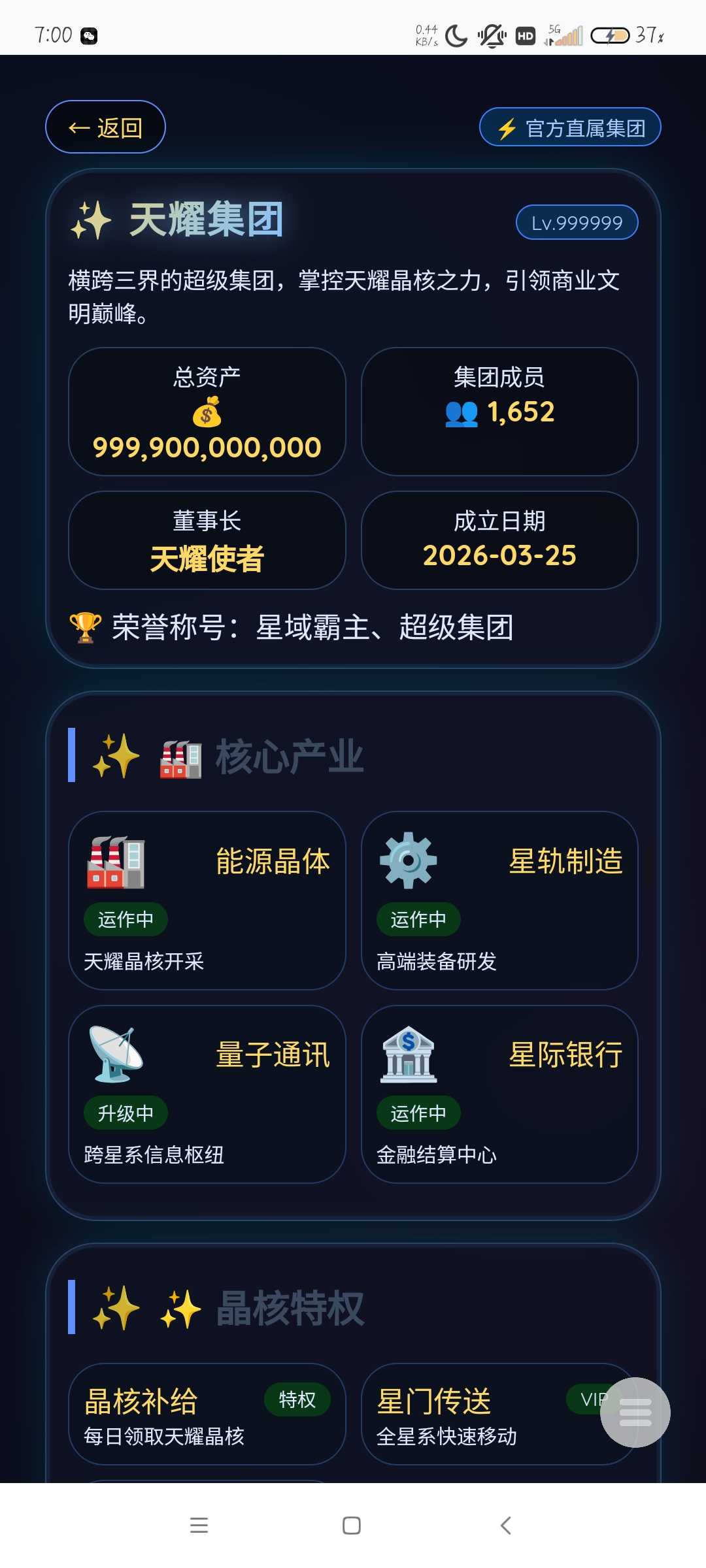Open the 星轨制造 industry card
The image size is (706, 1568).
pos(499,900)
